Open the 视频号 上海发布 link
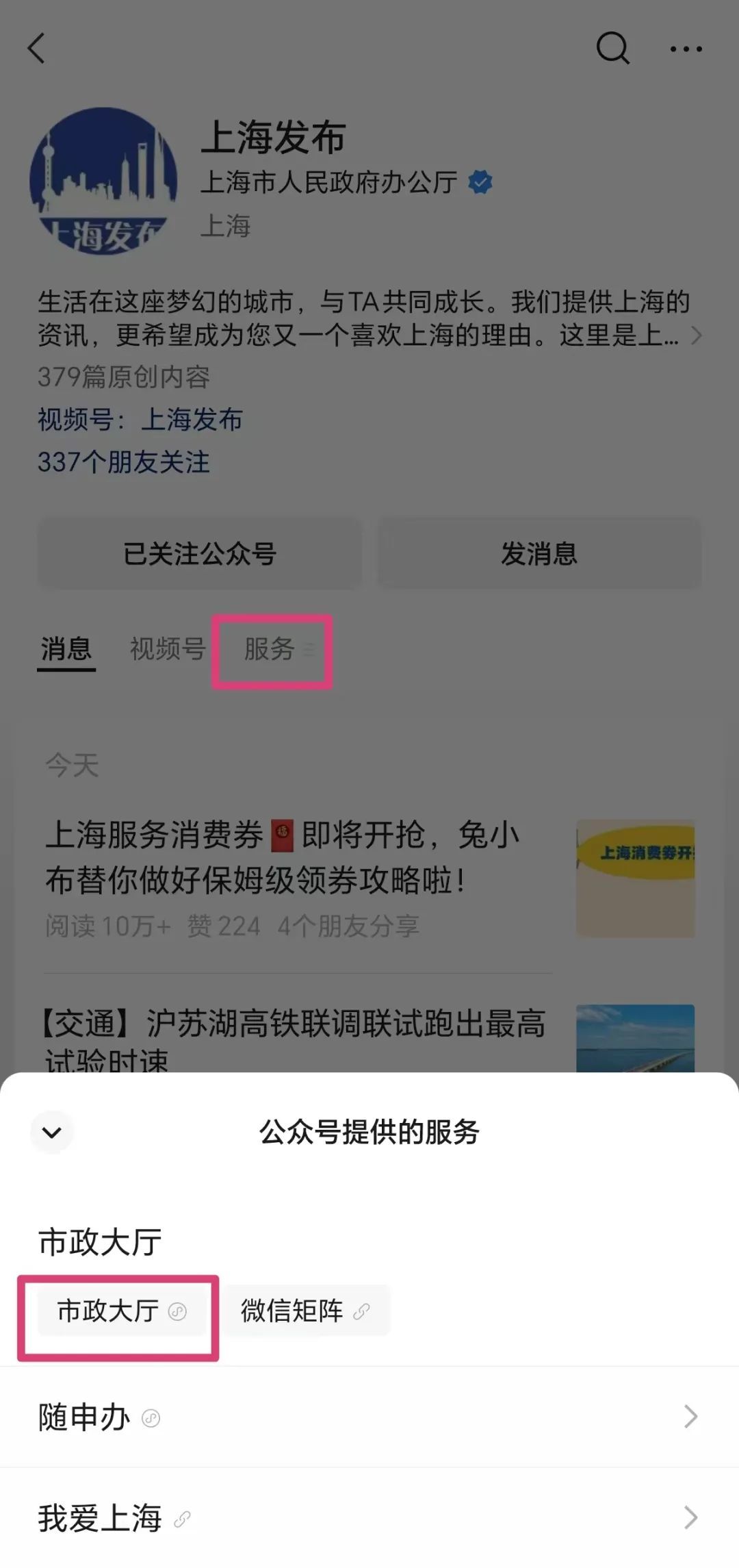The width and height of the screenshot is (739, 1568). [192, 419]
